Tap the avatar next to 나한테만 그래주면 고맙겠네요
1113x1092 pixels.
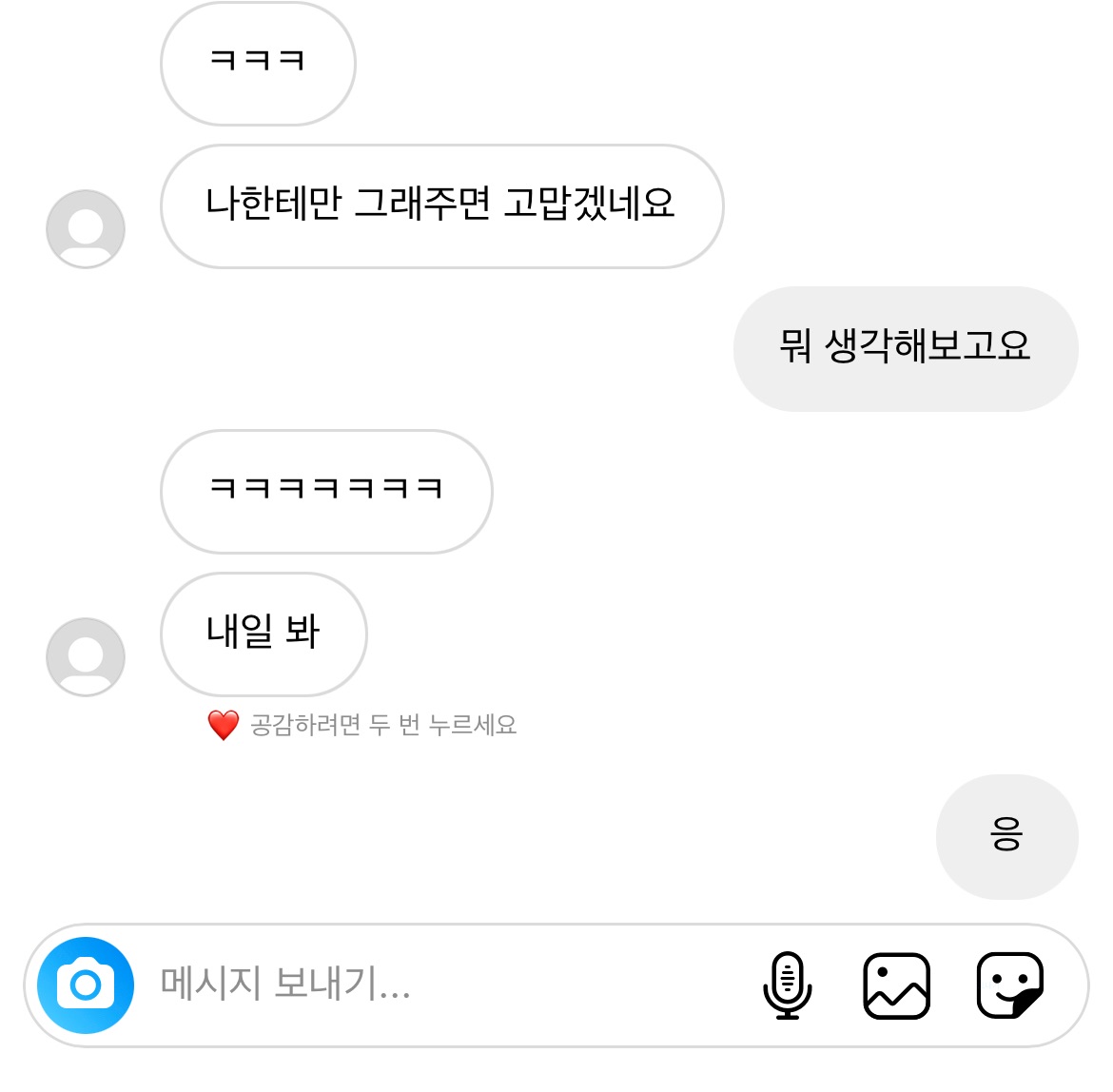tap(86, 228)
